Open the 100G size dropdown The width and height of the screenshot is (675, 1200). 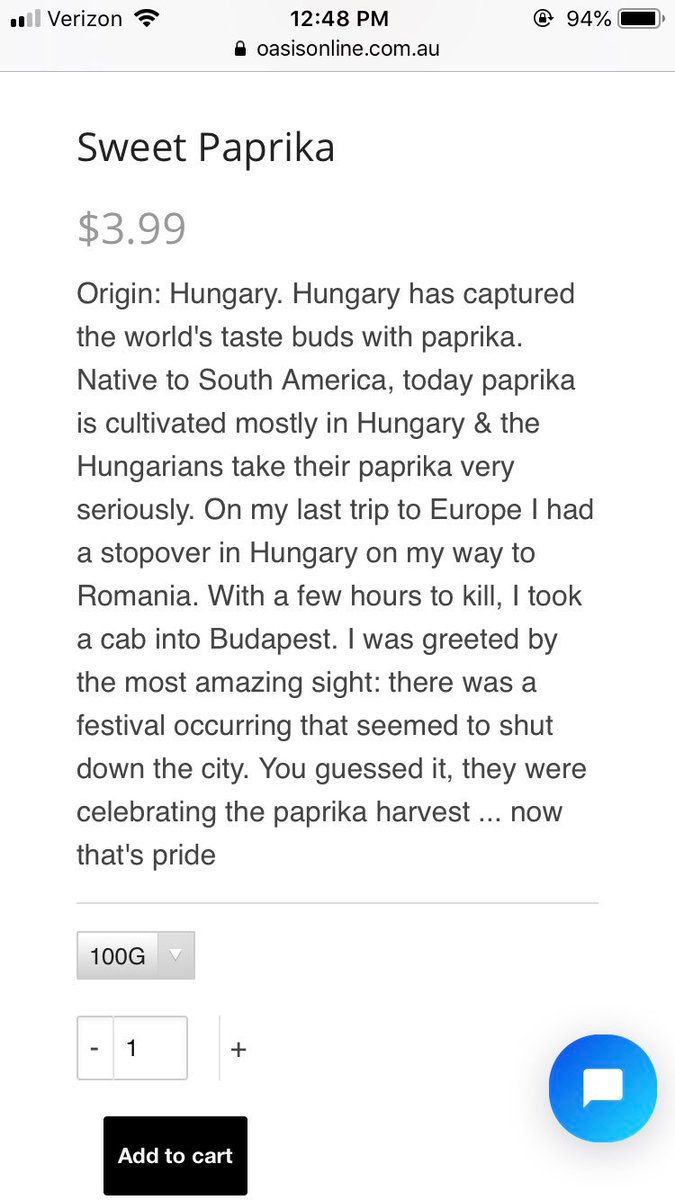click(135, 955)
